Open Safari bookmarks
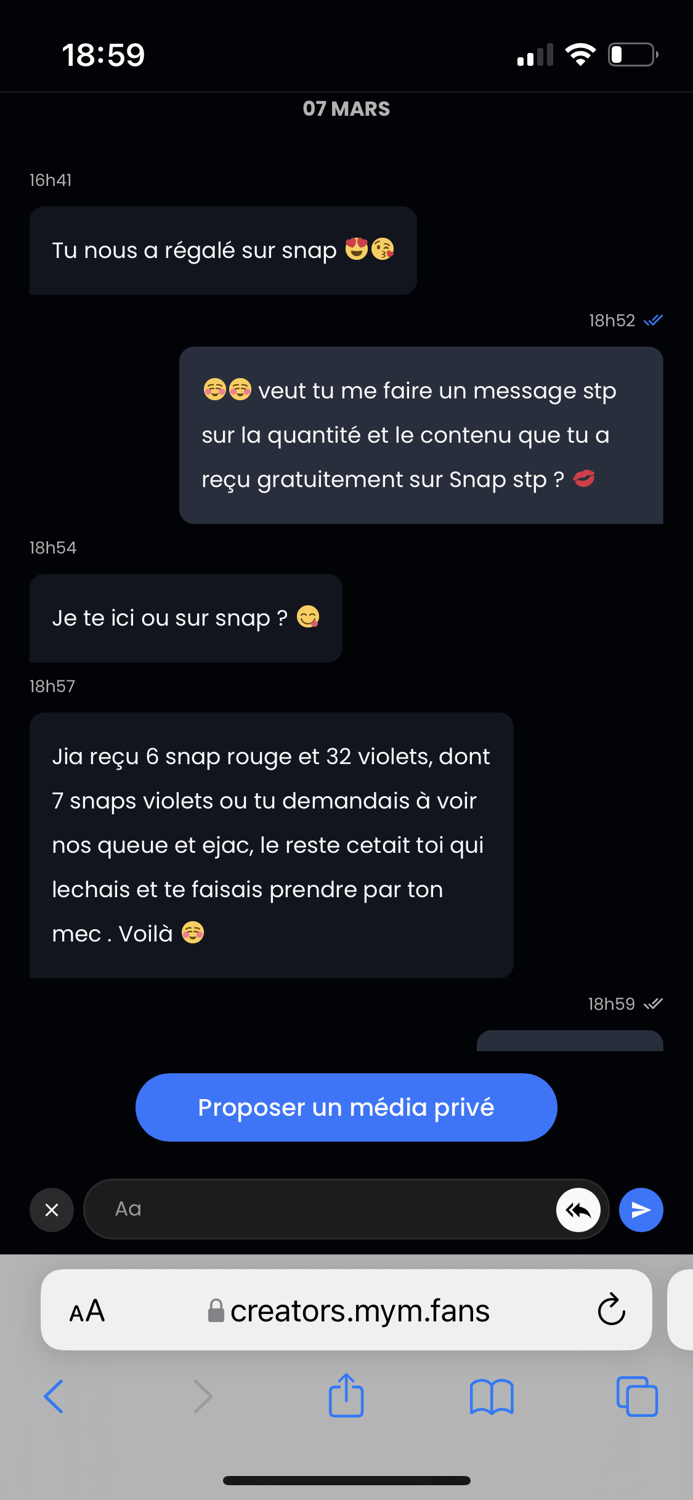The height and width of the screenshot is (1500, 693). point(491,1397)
